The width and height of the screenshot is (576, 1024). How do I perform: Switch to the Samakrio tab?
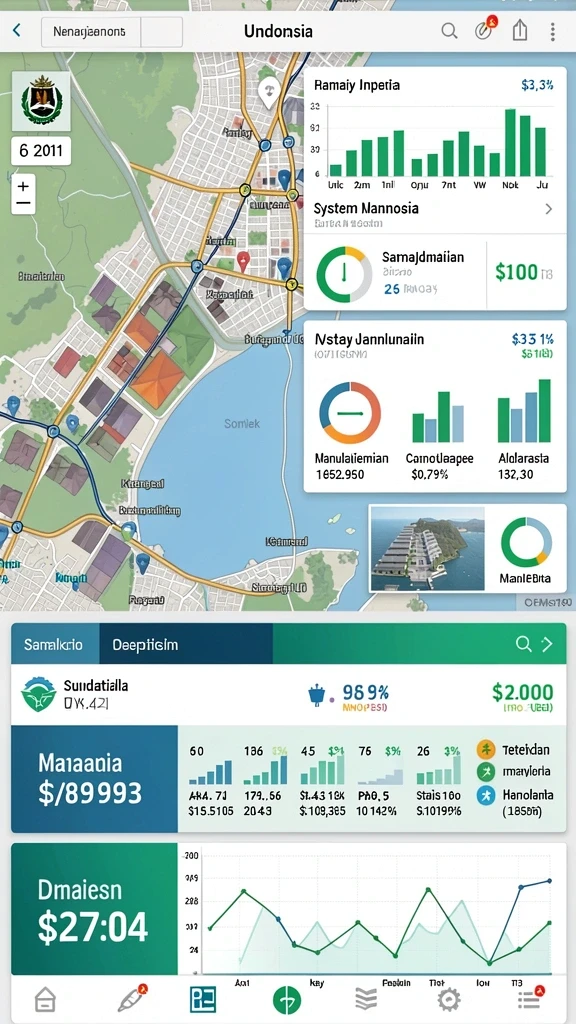tap(55, 644)
